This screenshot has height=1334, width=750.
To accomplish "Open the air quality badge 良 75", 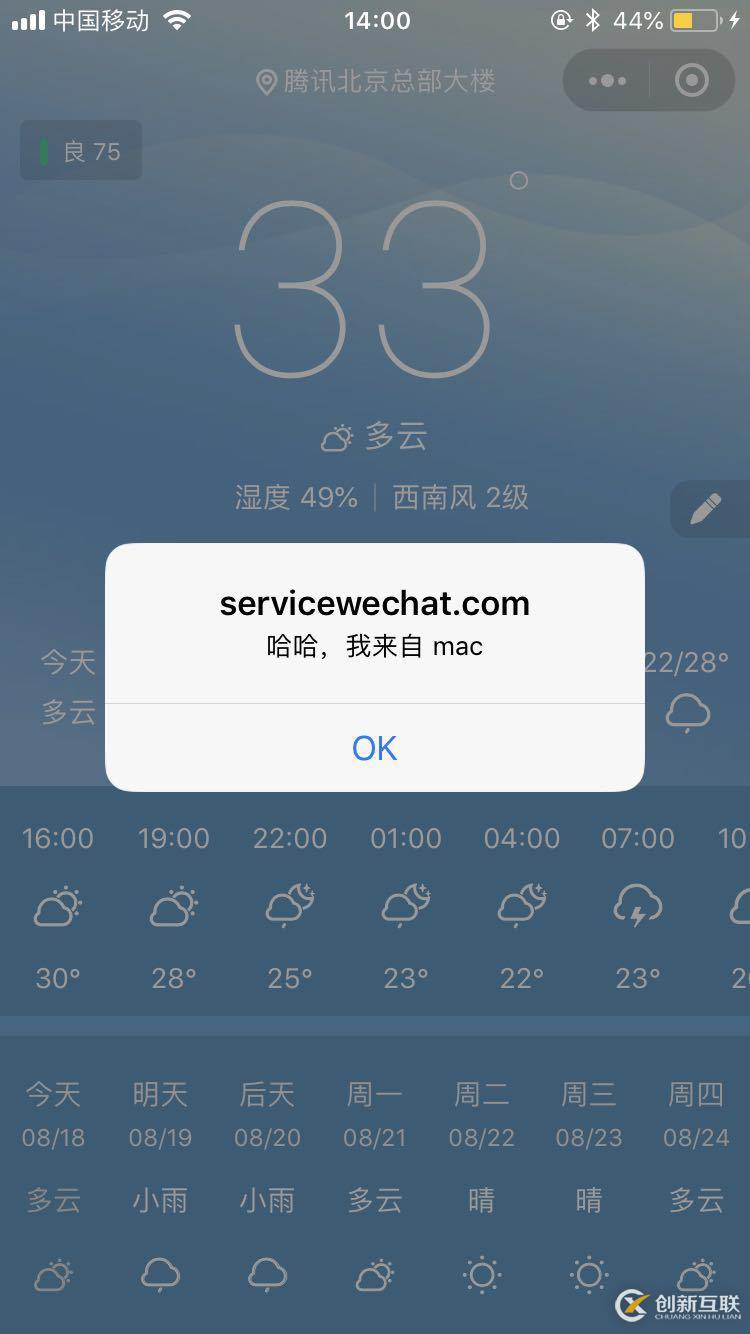I will [81, 151].
